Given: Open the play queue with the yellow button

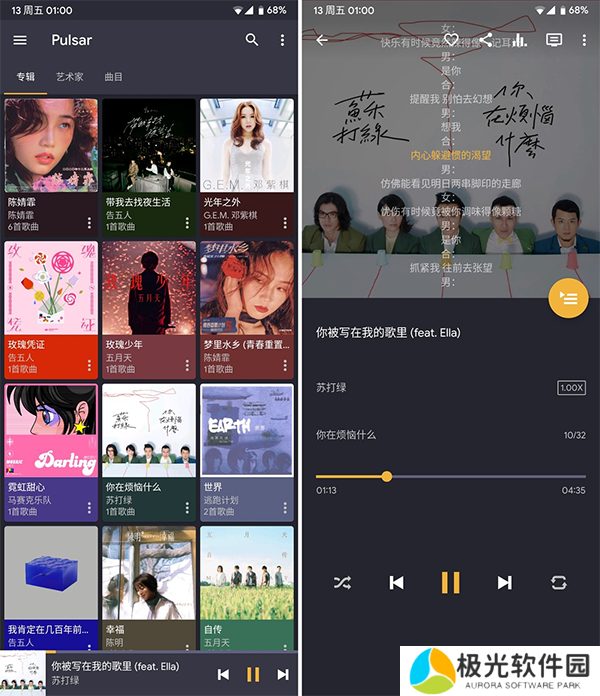Looking at the screenshot, I should pos(568,298).
